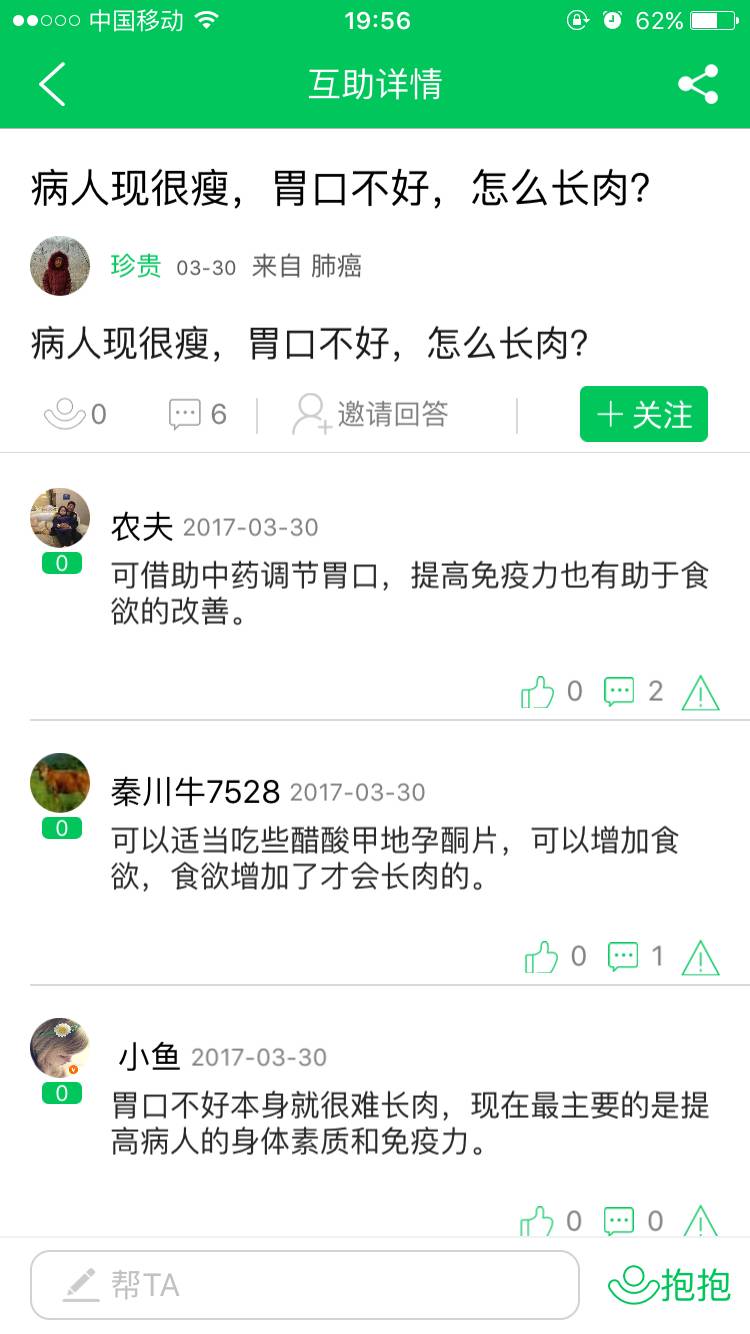Open comments on 农夫's answer
This screenshot has width=750, height=1334.
tap(620, 692)
